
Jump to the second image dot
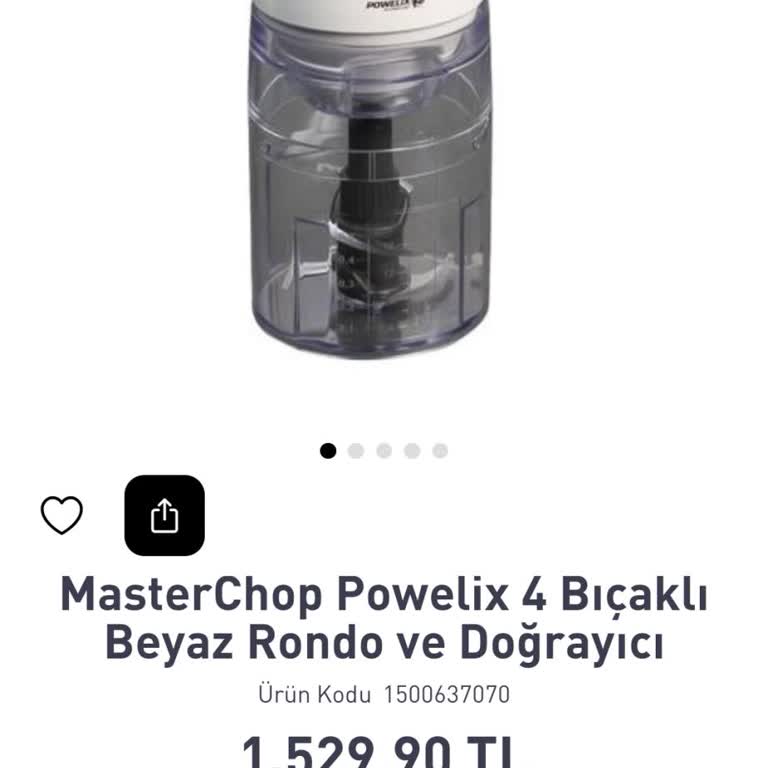[356, 451]
